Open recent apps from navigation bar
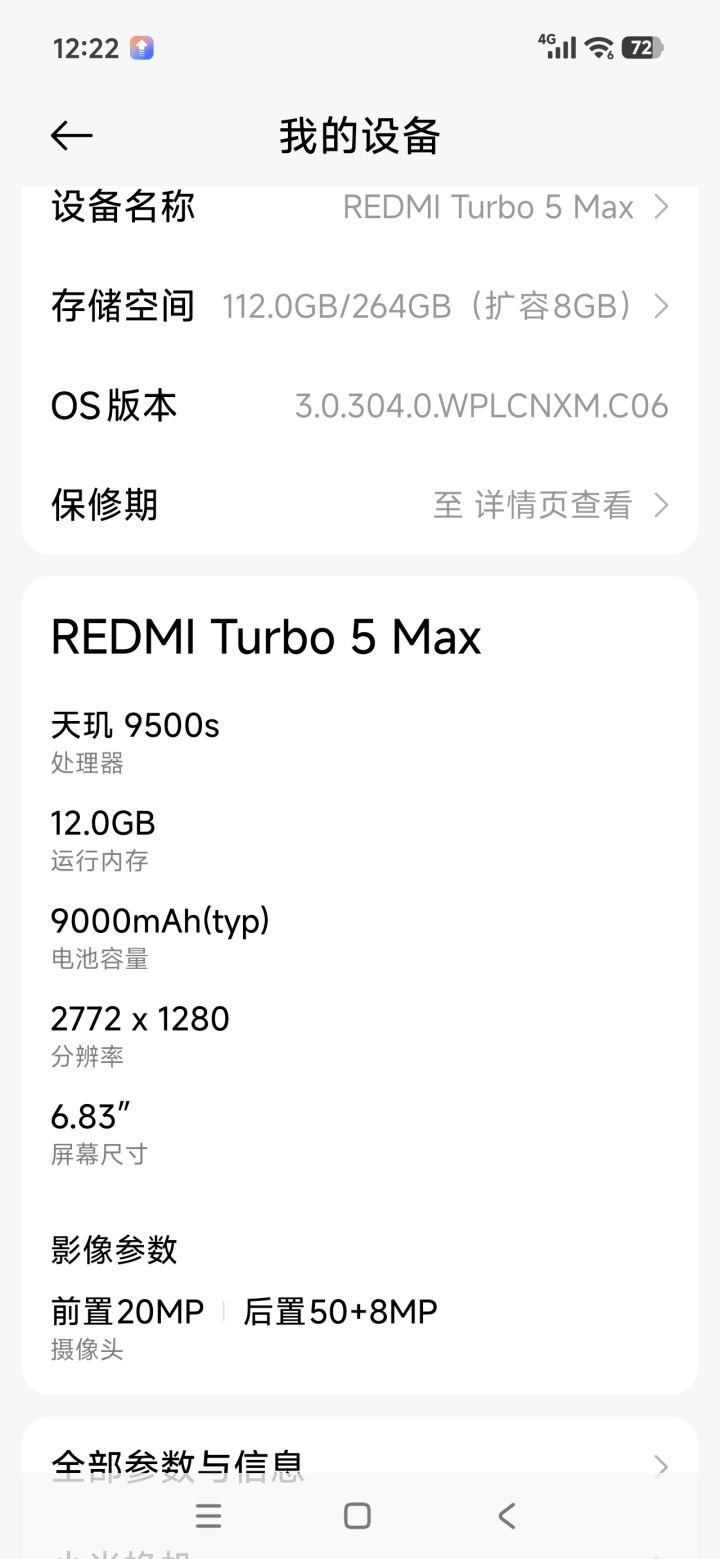Viewport: 720px width, 1559px height. (208, 1516)
